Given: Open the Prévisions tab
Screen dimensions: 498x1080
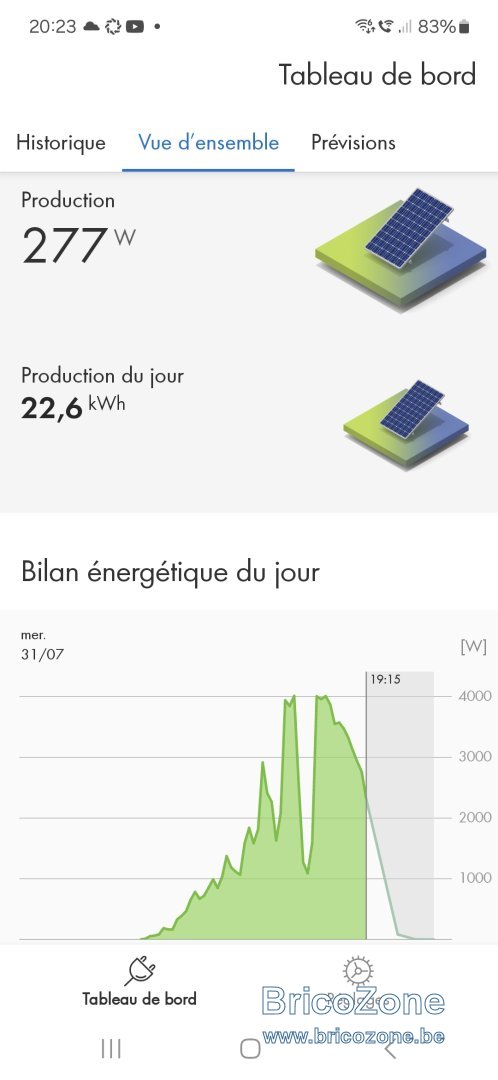Looking at the screenshot, I should click(x=353, y=143).
